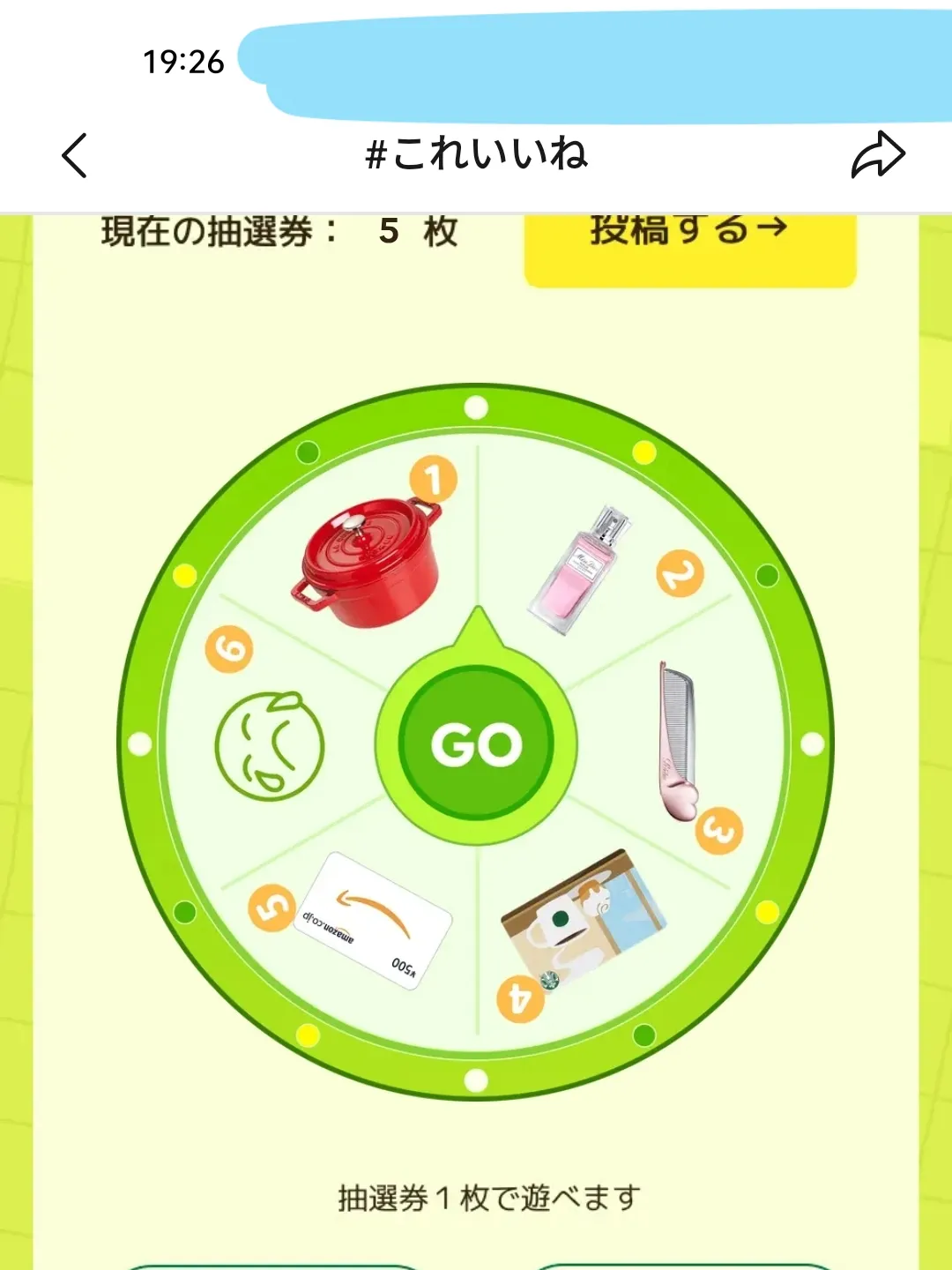Spin the wheel with GO
Viewport: 952px width, 1270px height.
pyautogui.click(x=476, y=743)
